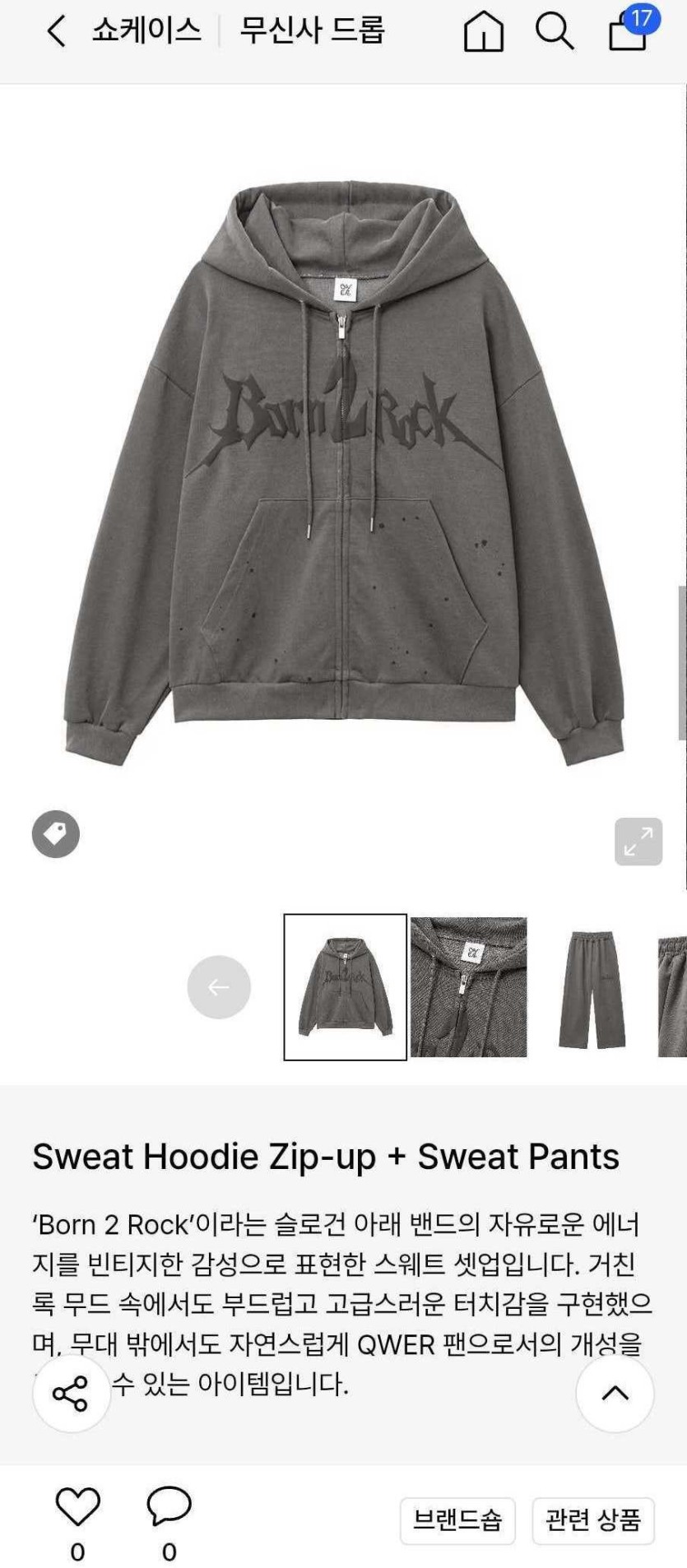Screen dimensions: 687x1568
Task: Share this product
Action: 72,1394
